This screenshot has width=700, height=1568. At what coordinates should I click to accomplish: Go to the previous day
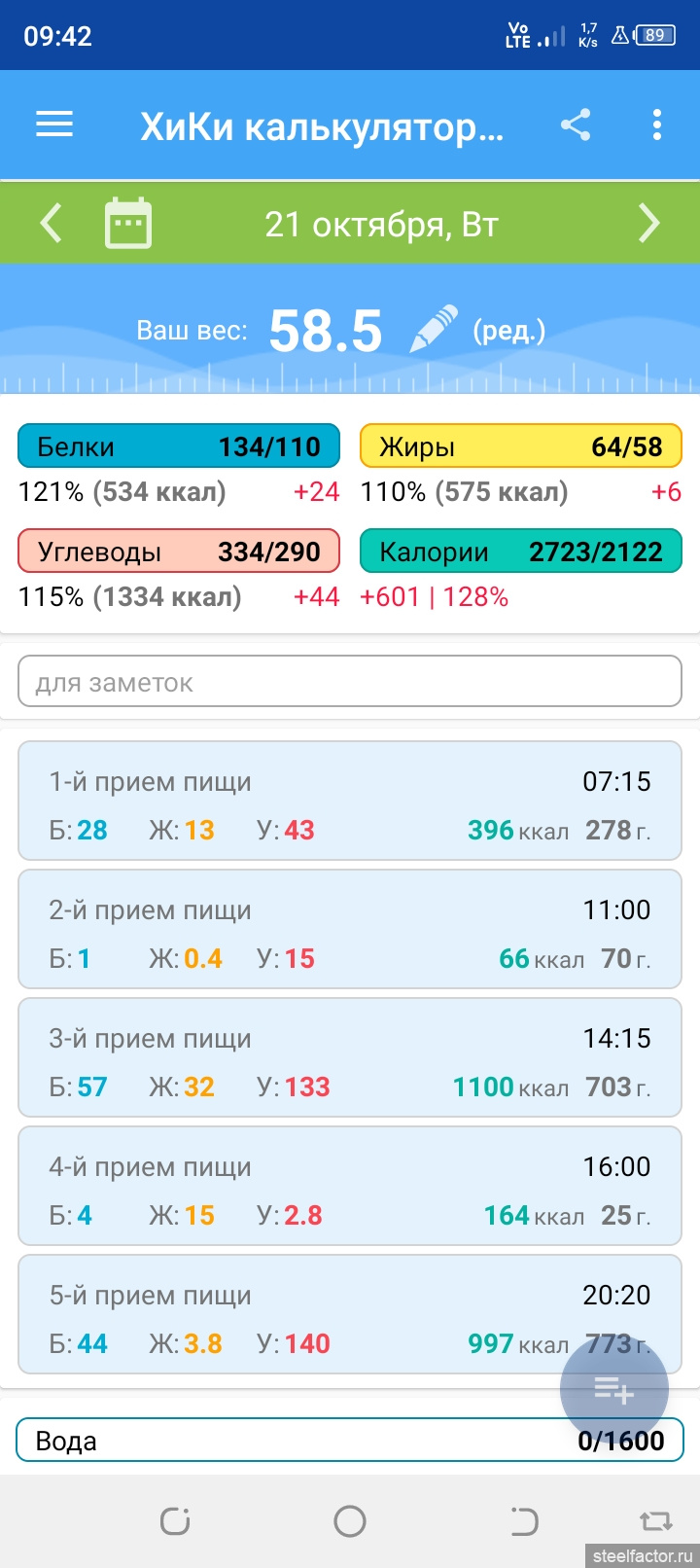coord(51,224)
